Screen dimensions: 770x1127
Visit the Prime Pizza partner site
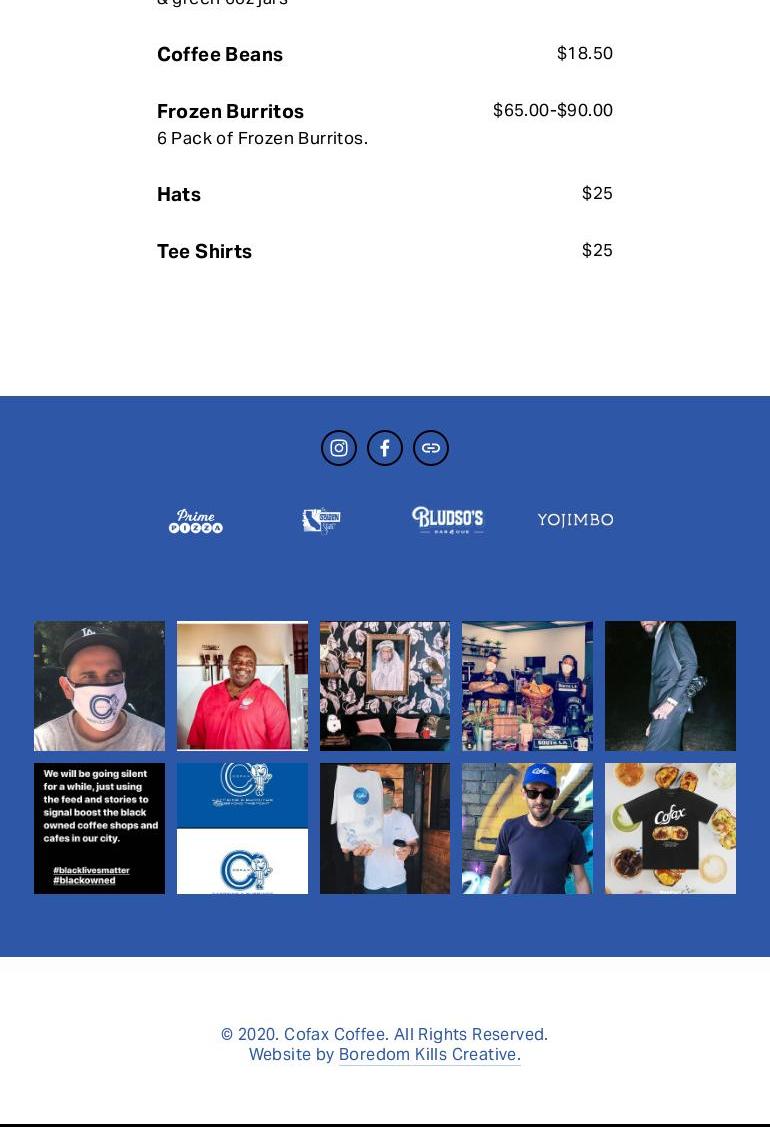click(x=196, y=521)
